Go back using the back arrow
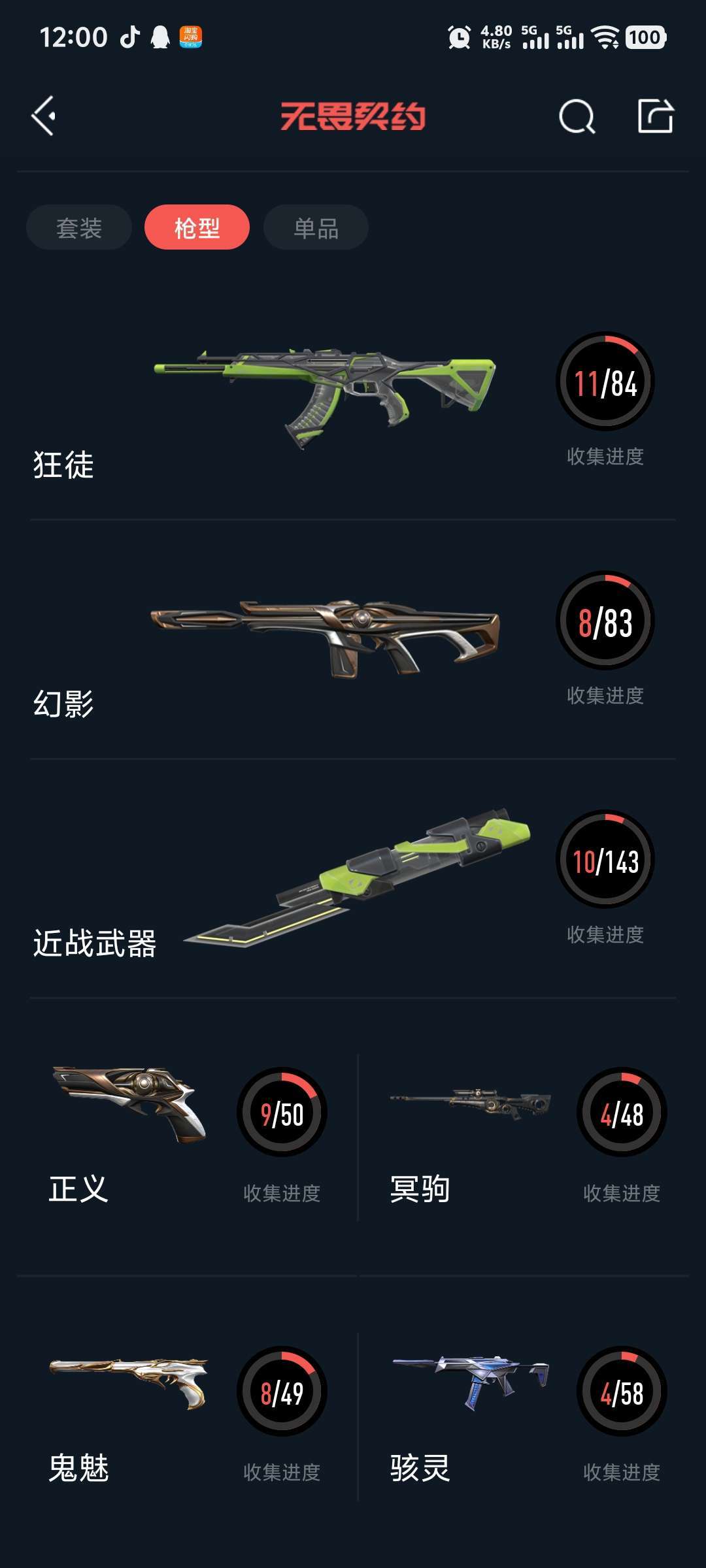Image resolution: width=706 pixels, height=1568 pixels. pos(43,116)
